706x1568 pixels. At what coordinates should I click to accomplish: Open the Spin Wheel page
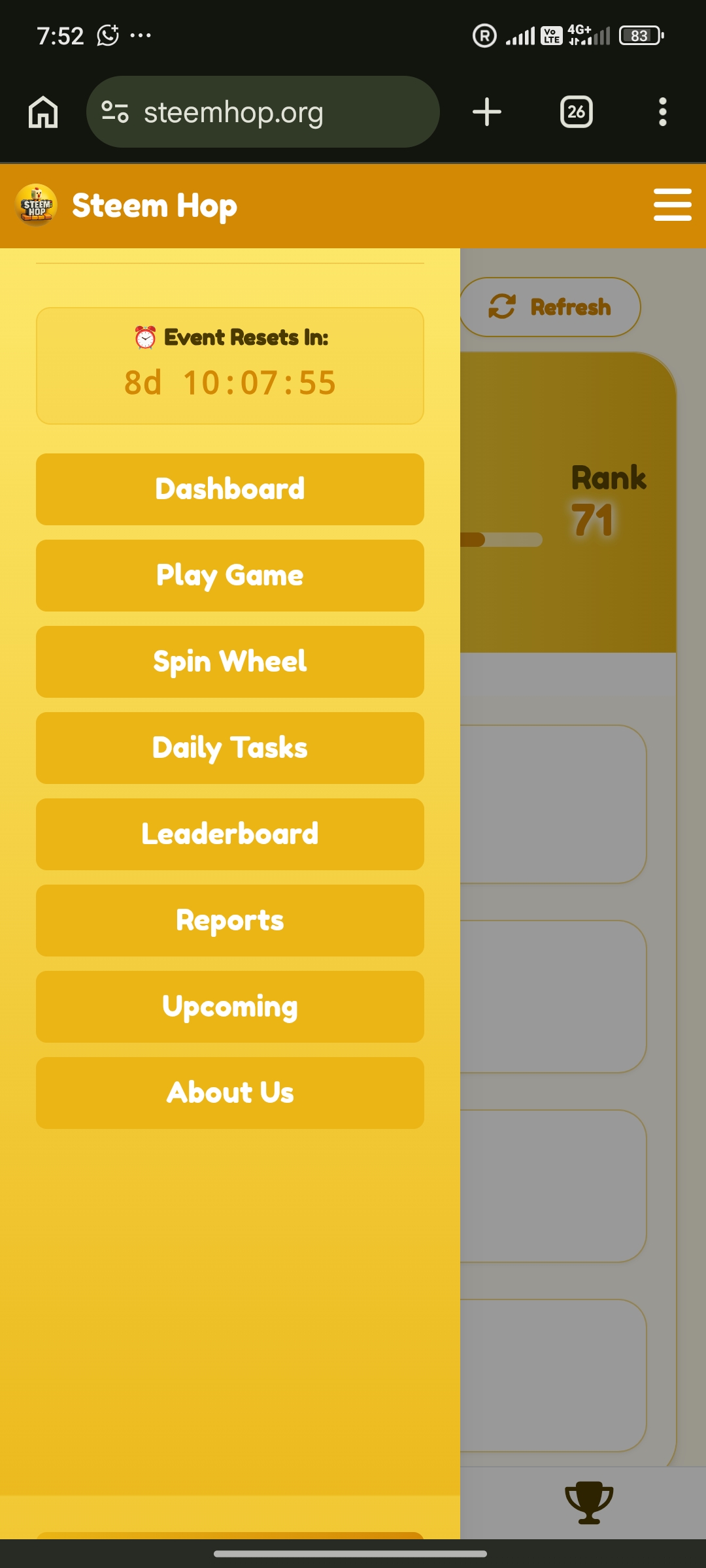click(x=230, y=662)
